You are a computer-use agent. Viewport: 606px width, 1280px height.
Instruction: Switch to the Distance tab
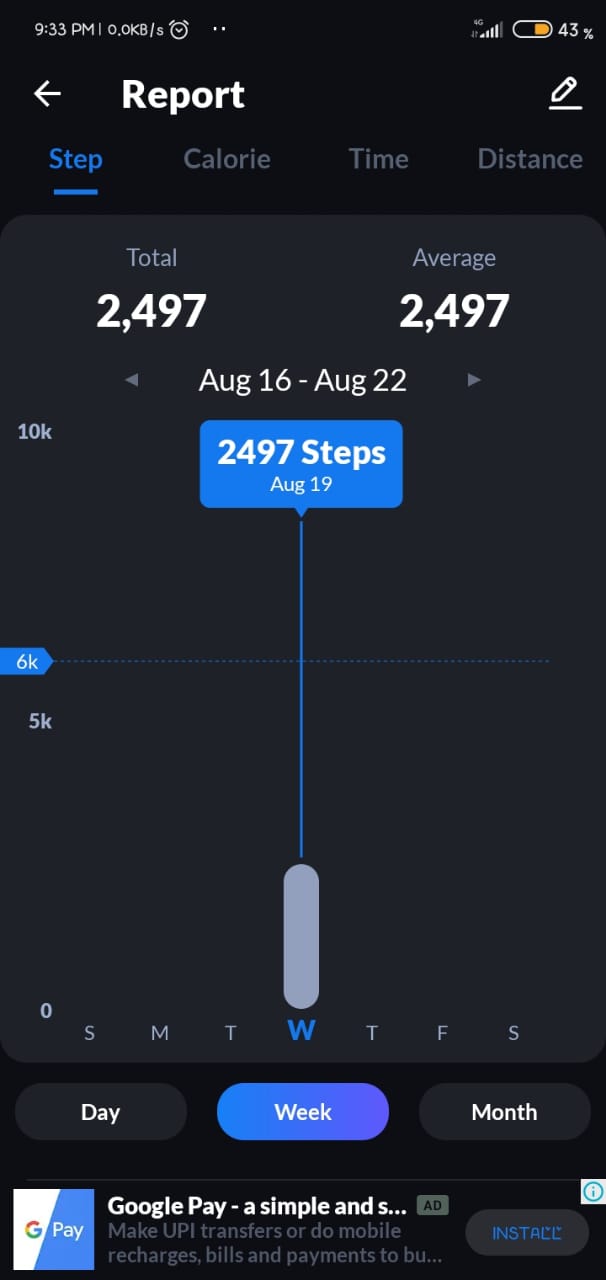(x=530, y=159)
